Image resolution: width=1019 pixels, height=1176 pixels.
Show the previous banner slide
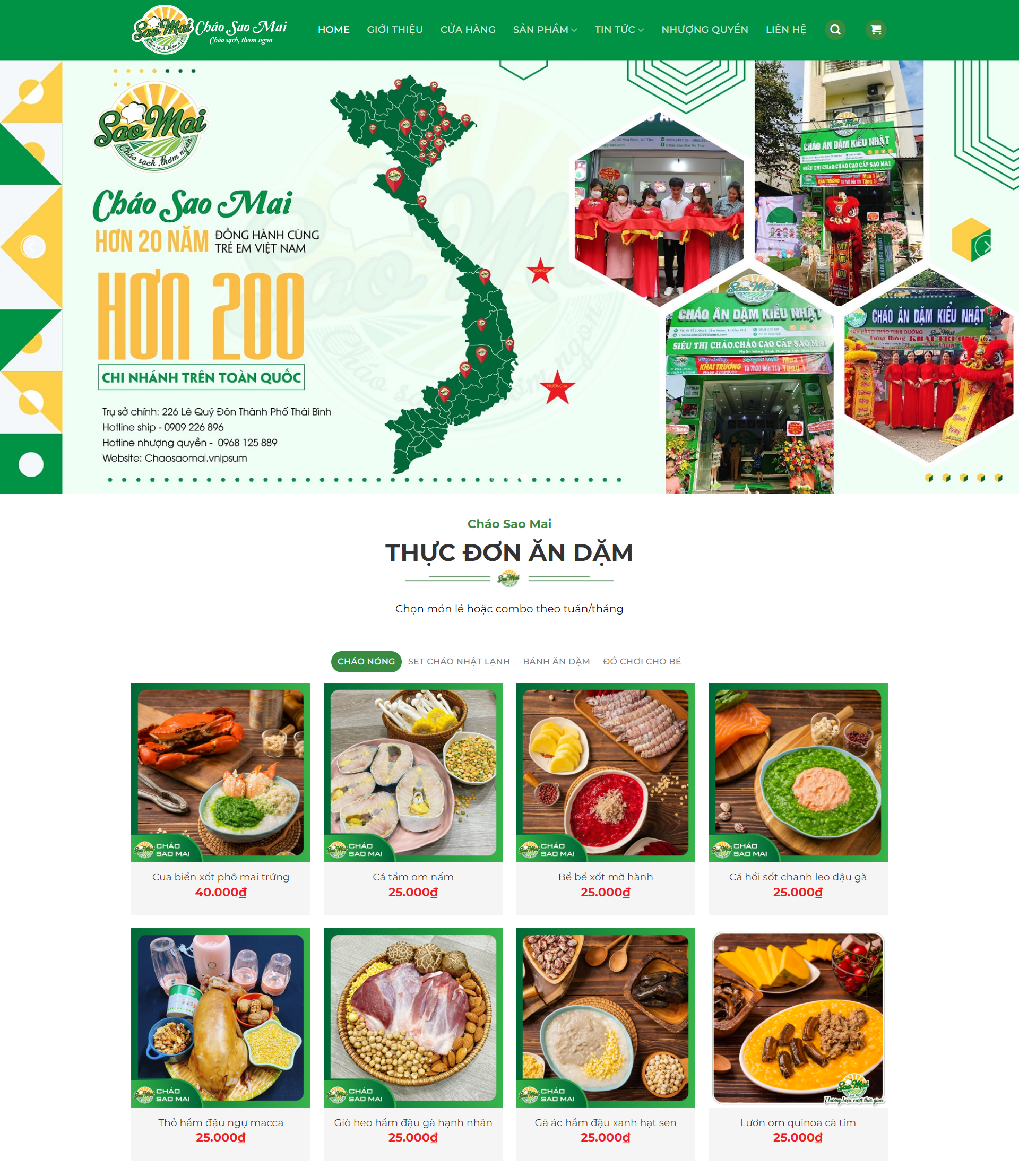(x=33, y=247)
